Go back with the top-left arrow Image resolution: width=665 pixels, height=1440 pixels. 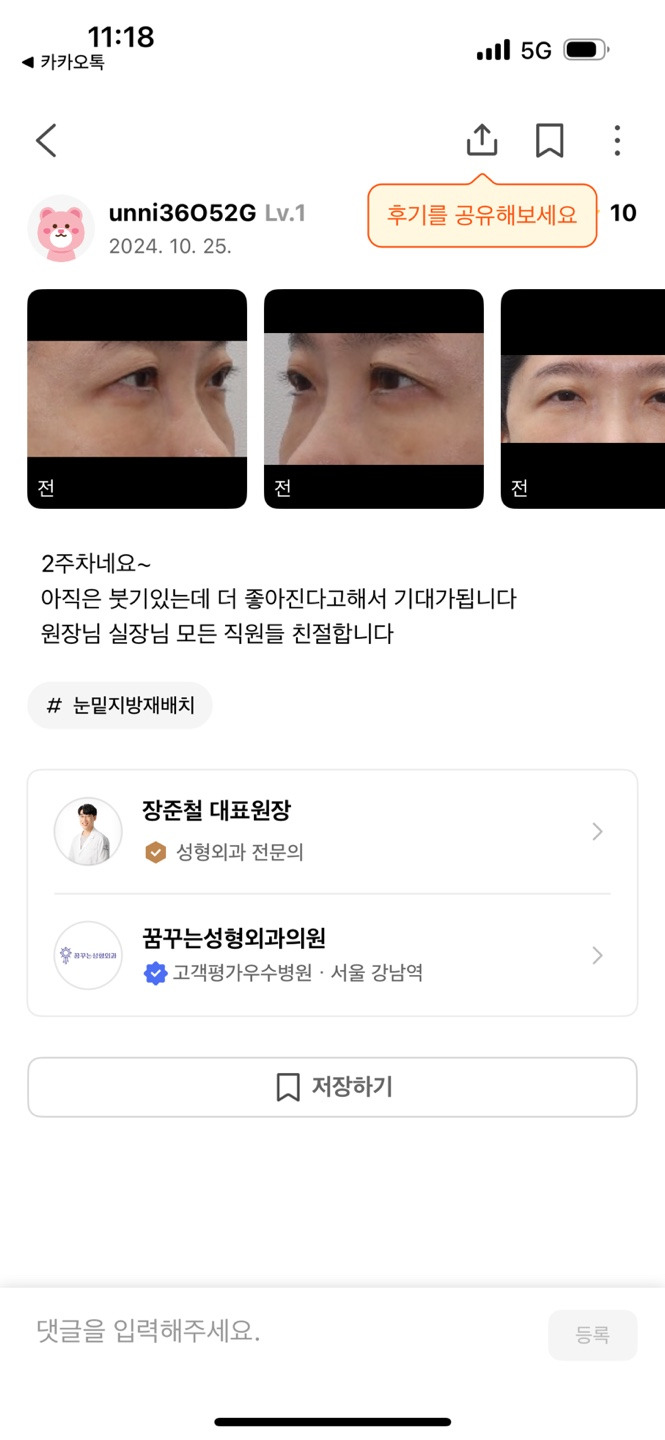coord(46,141)
